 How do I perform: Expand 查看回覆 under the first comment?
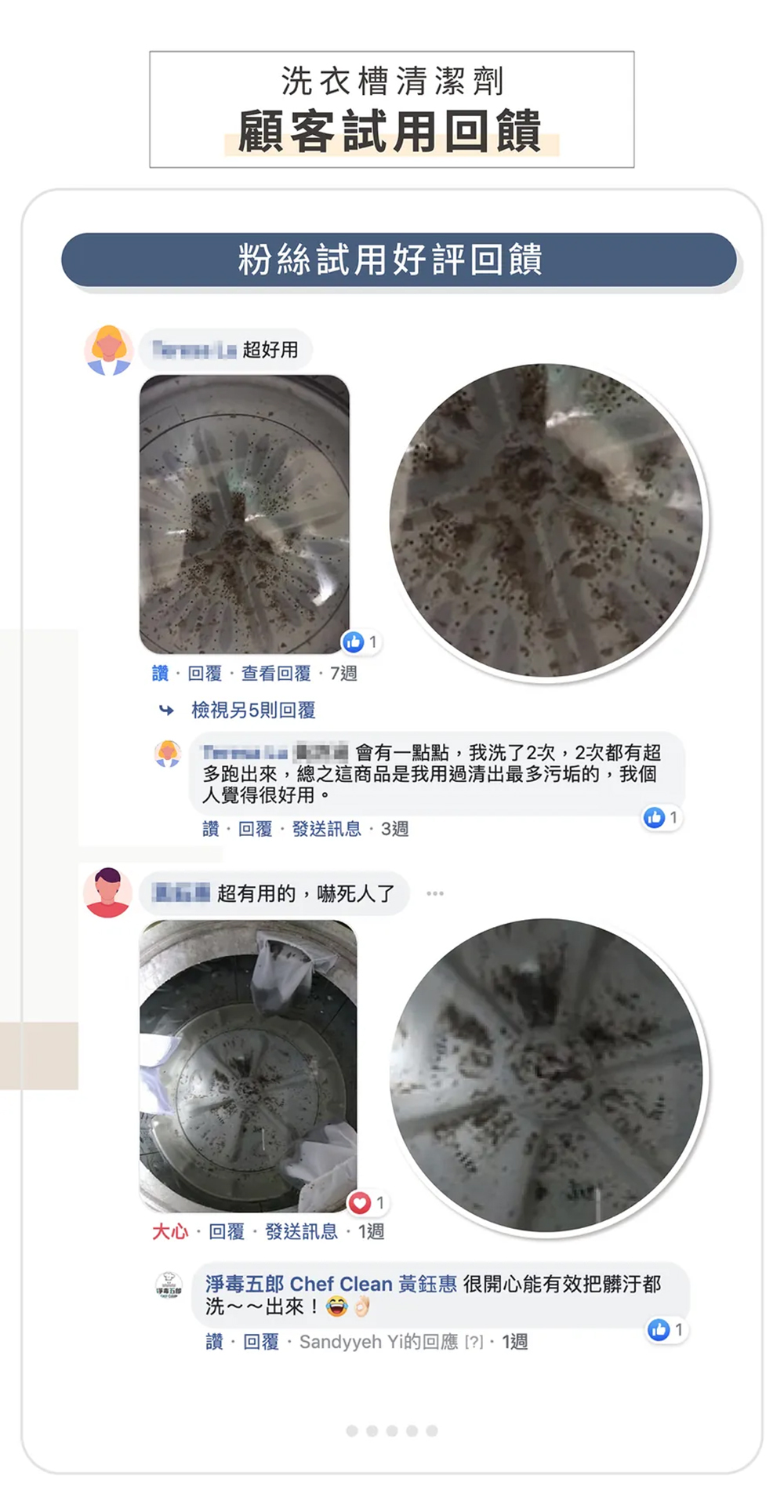(276, 673)
